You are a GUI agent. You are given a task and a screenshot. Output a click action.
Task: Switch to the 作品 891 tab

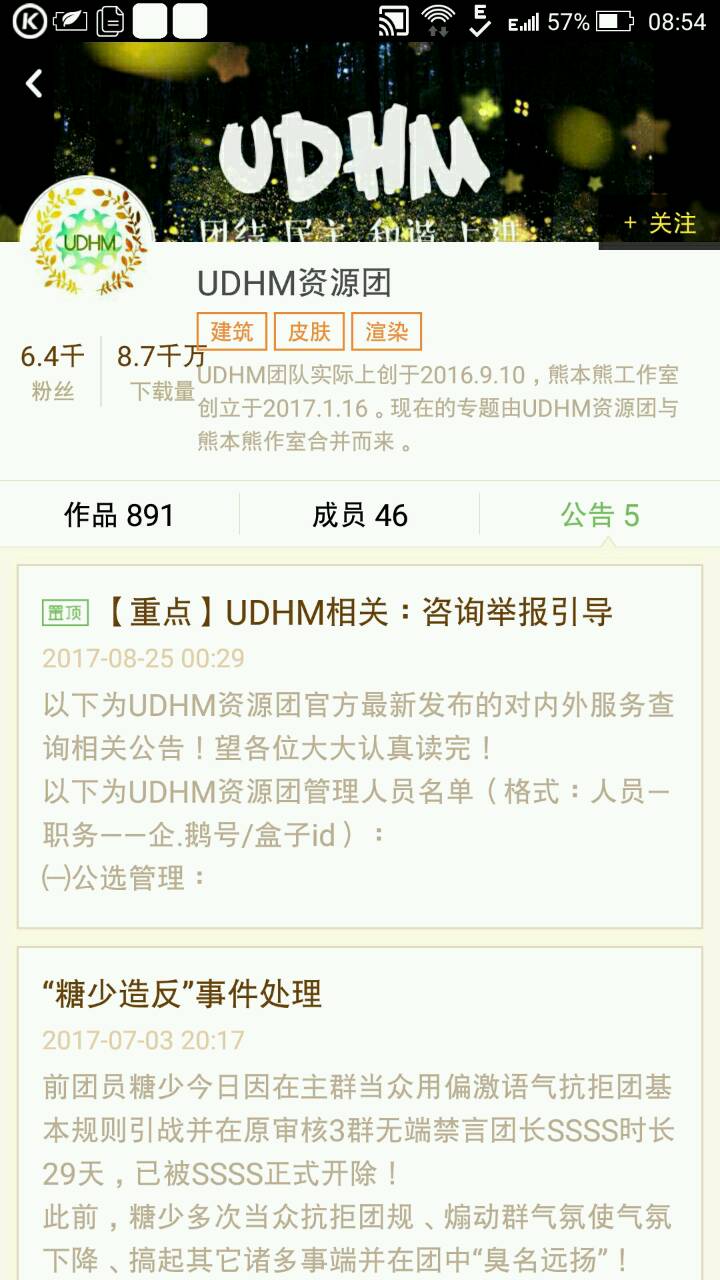119,515
